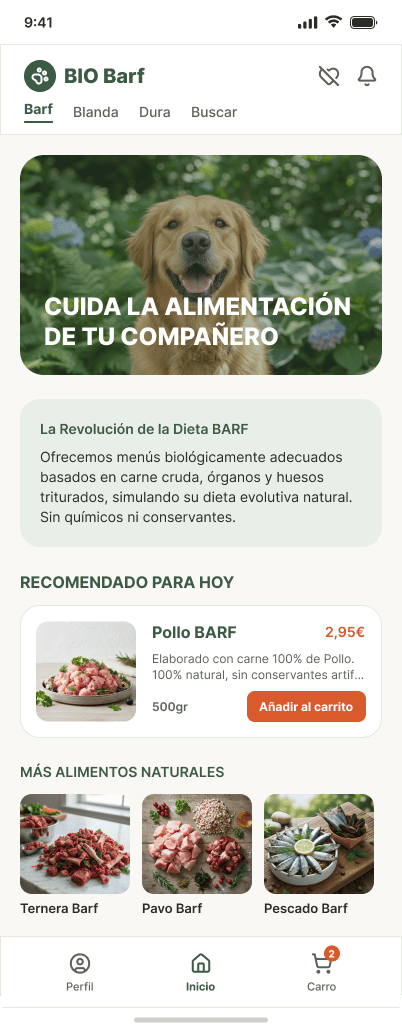This screenshot has width=402, height=1032.
Task: Add Pollo BARF to the cart
Action: point(306,706)
